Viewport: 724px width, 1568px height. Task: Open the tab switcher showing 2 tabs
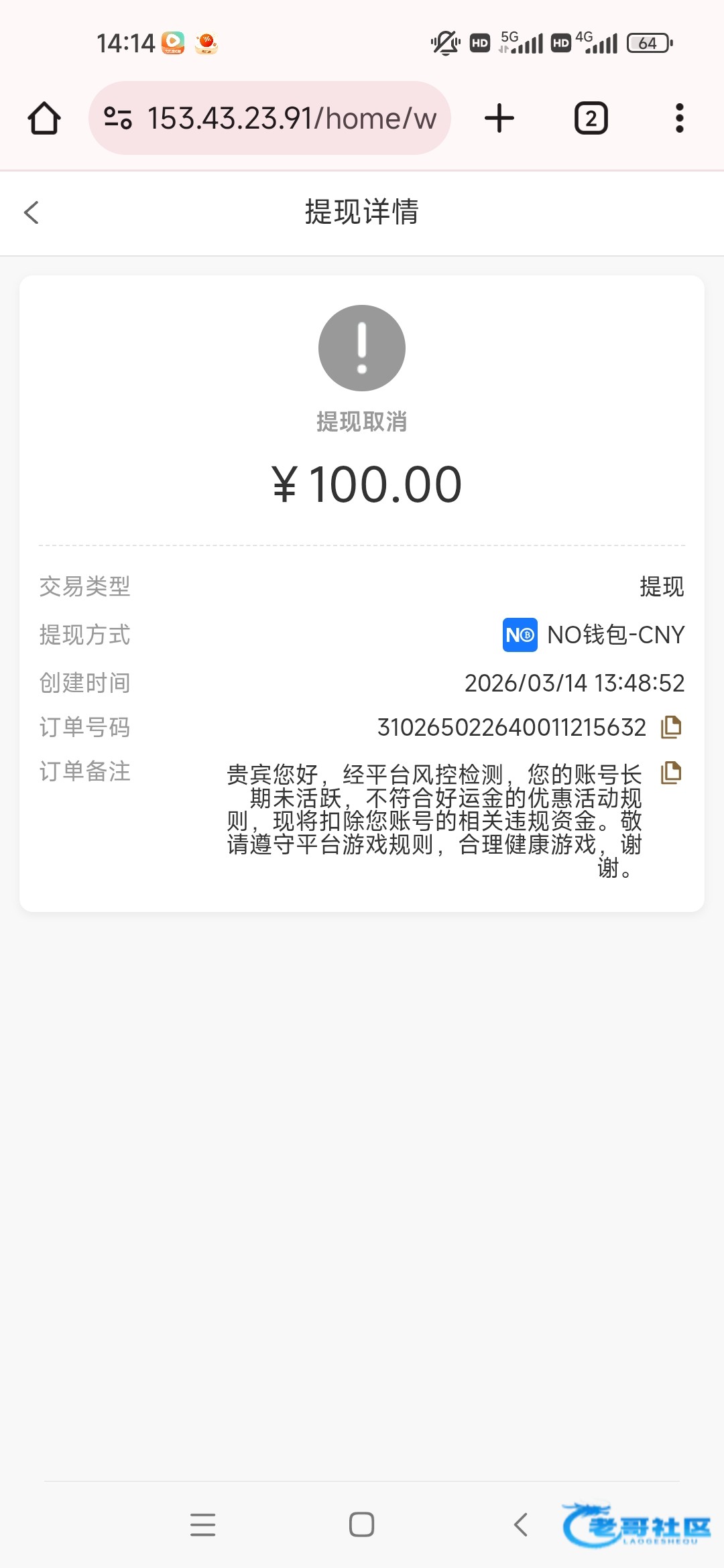click(x=591, y=119)
